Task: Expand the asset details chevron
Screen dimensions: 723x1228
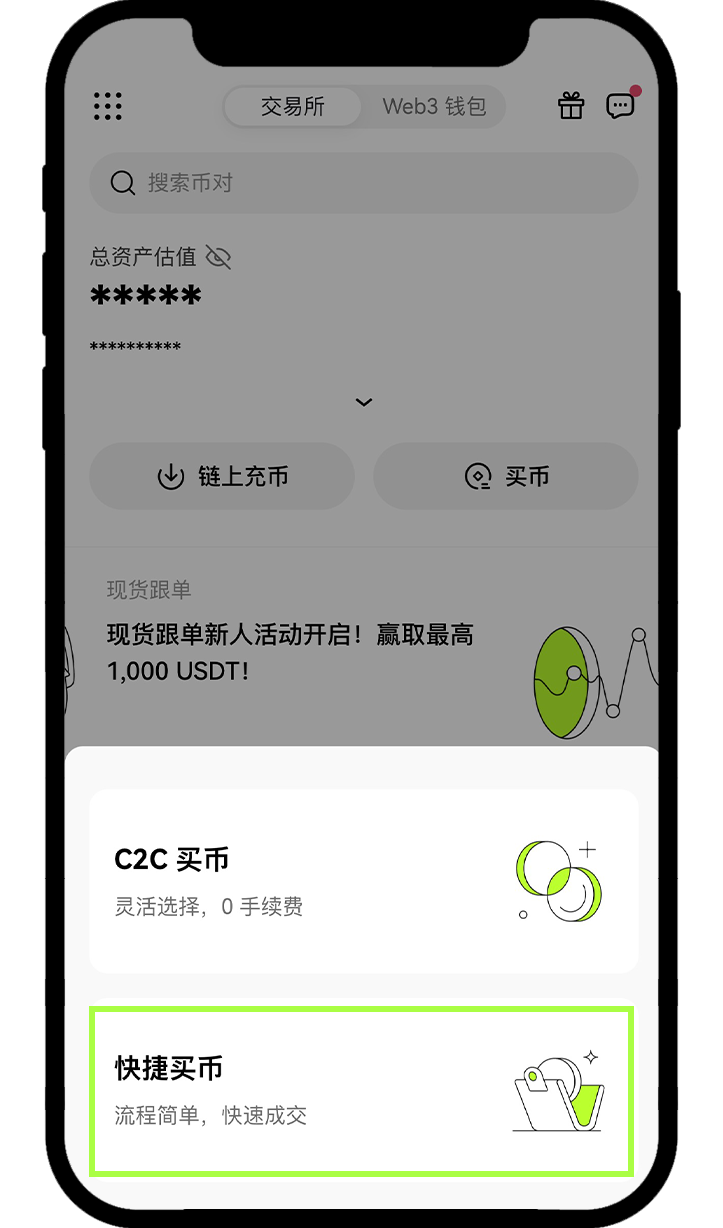Action: click(x=364, y=402)
